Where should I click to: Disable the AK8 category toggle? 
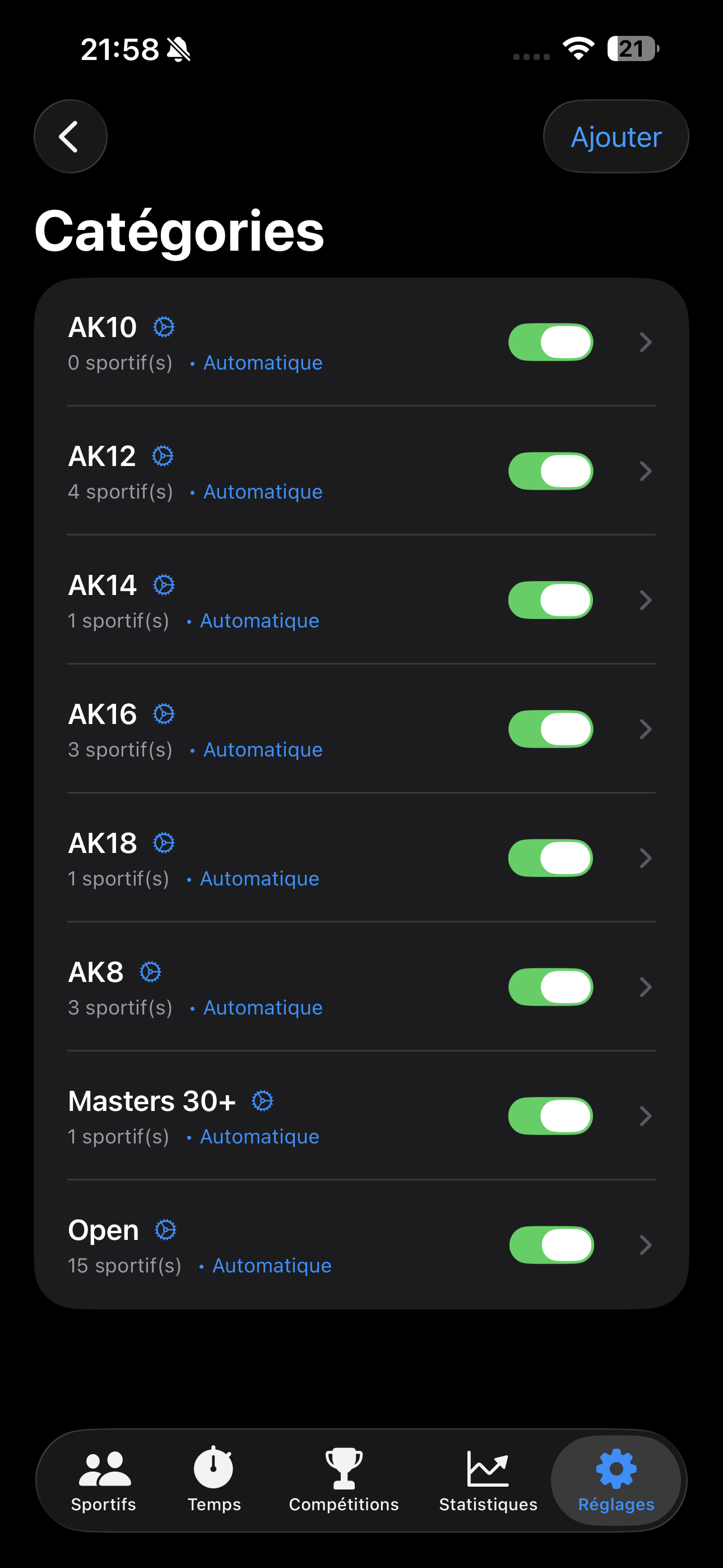(x=550, y=988)
